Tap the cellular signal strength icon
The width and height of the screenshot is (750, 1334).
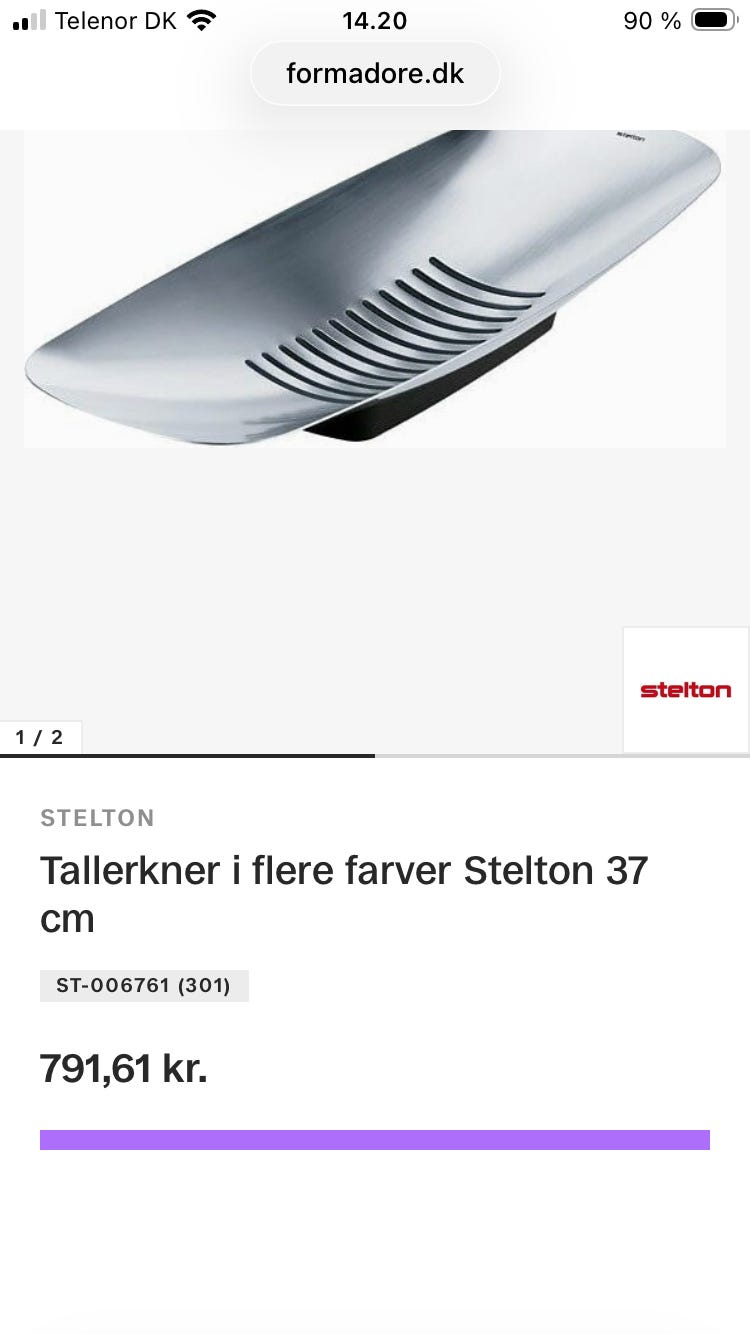point(27,19)
